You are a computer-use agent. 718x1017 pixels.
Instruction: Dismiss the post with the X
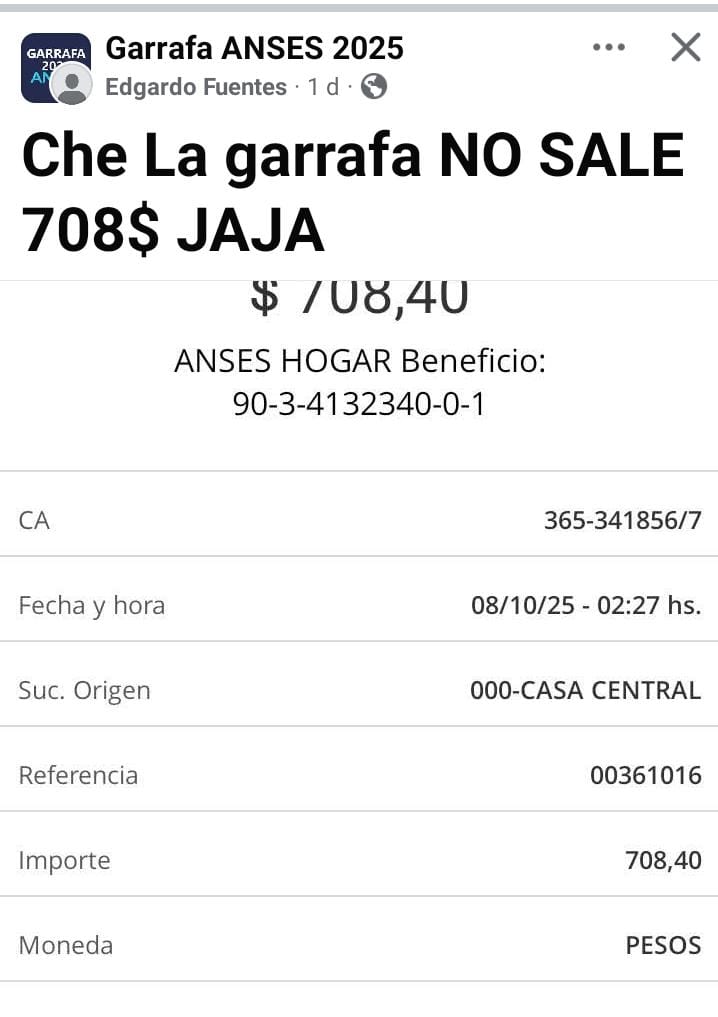coord(685,47)
